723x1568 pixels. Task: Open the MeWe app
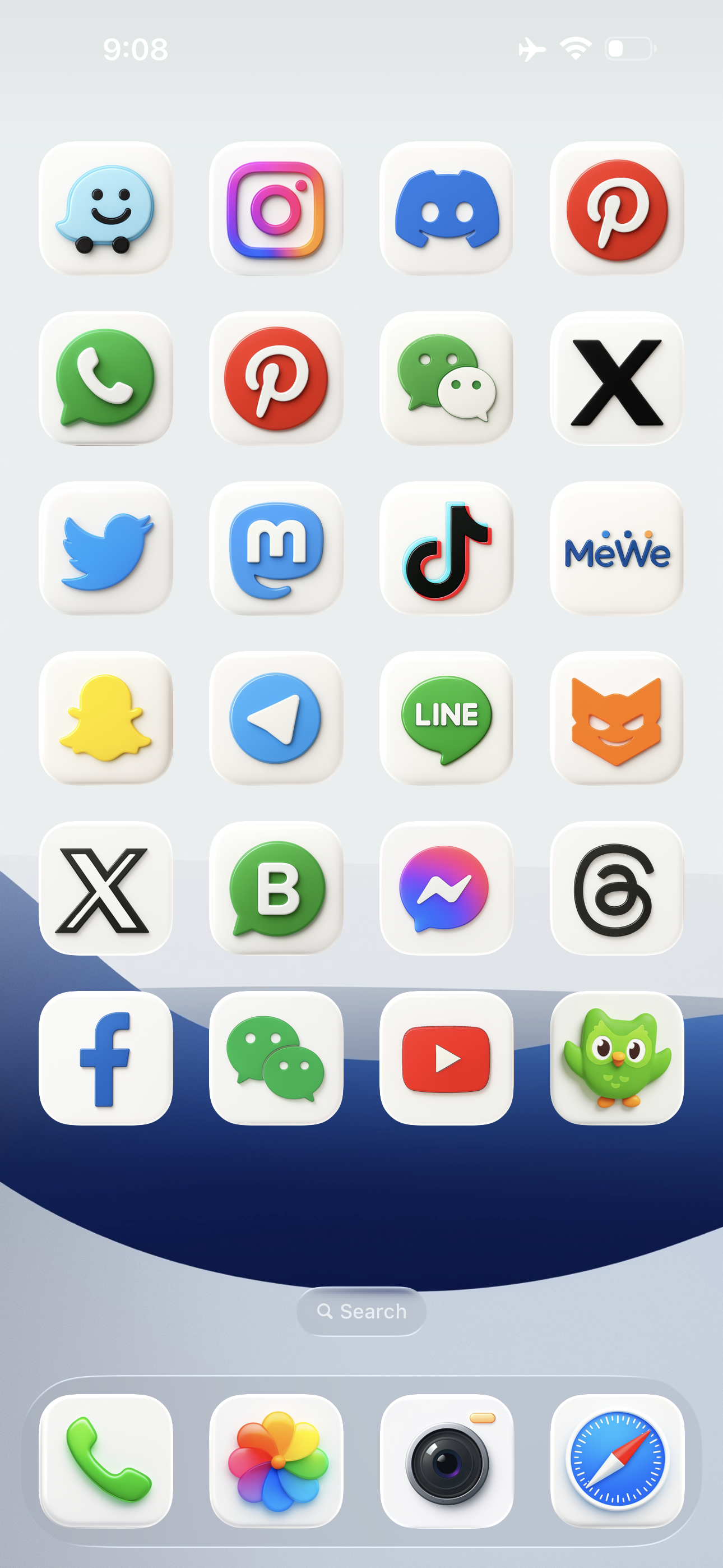point(617,548)
